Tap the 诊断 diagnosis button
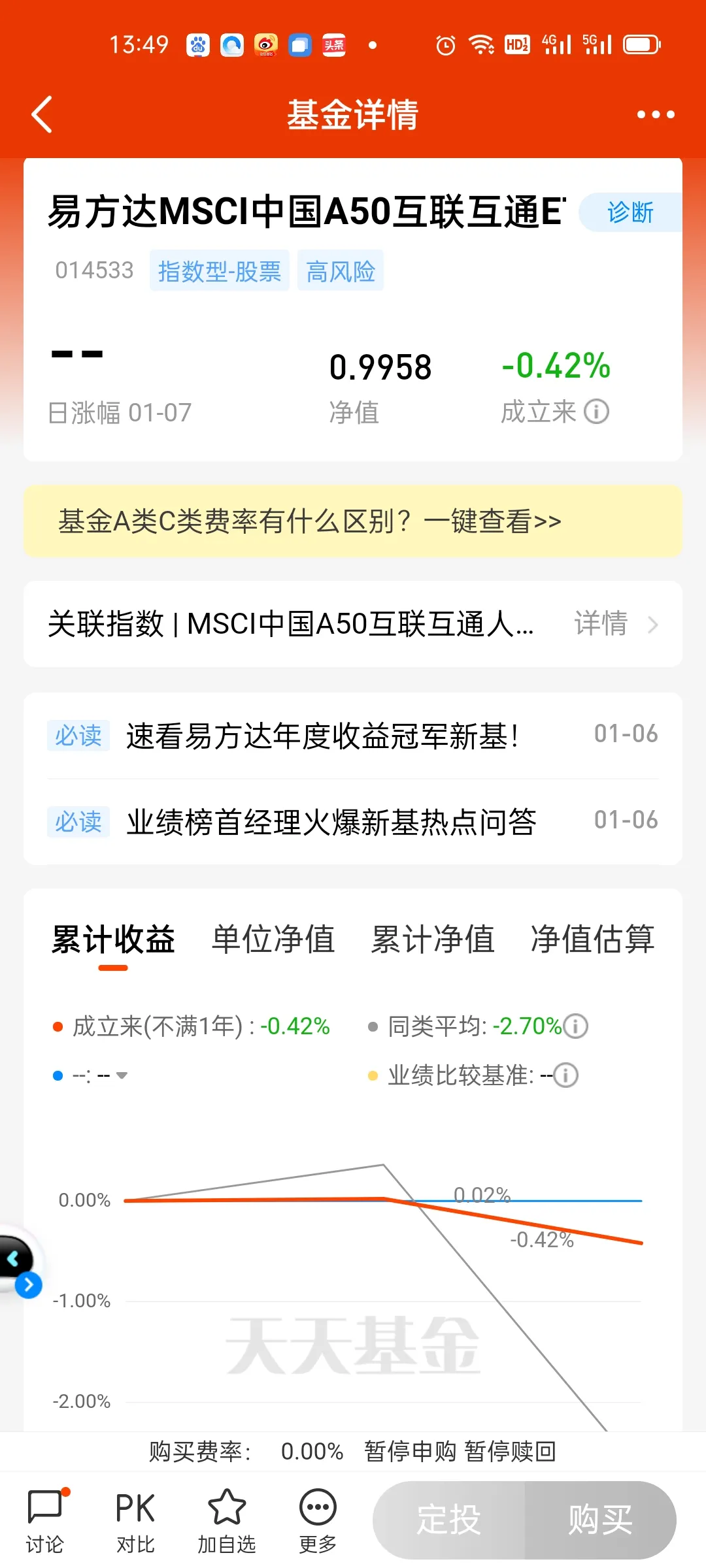The height and width of the screenshot is (1568, 706). (x=630, y=212)
